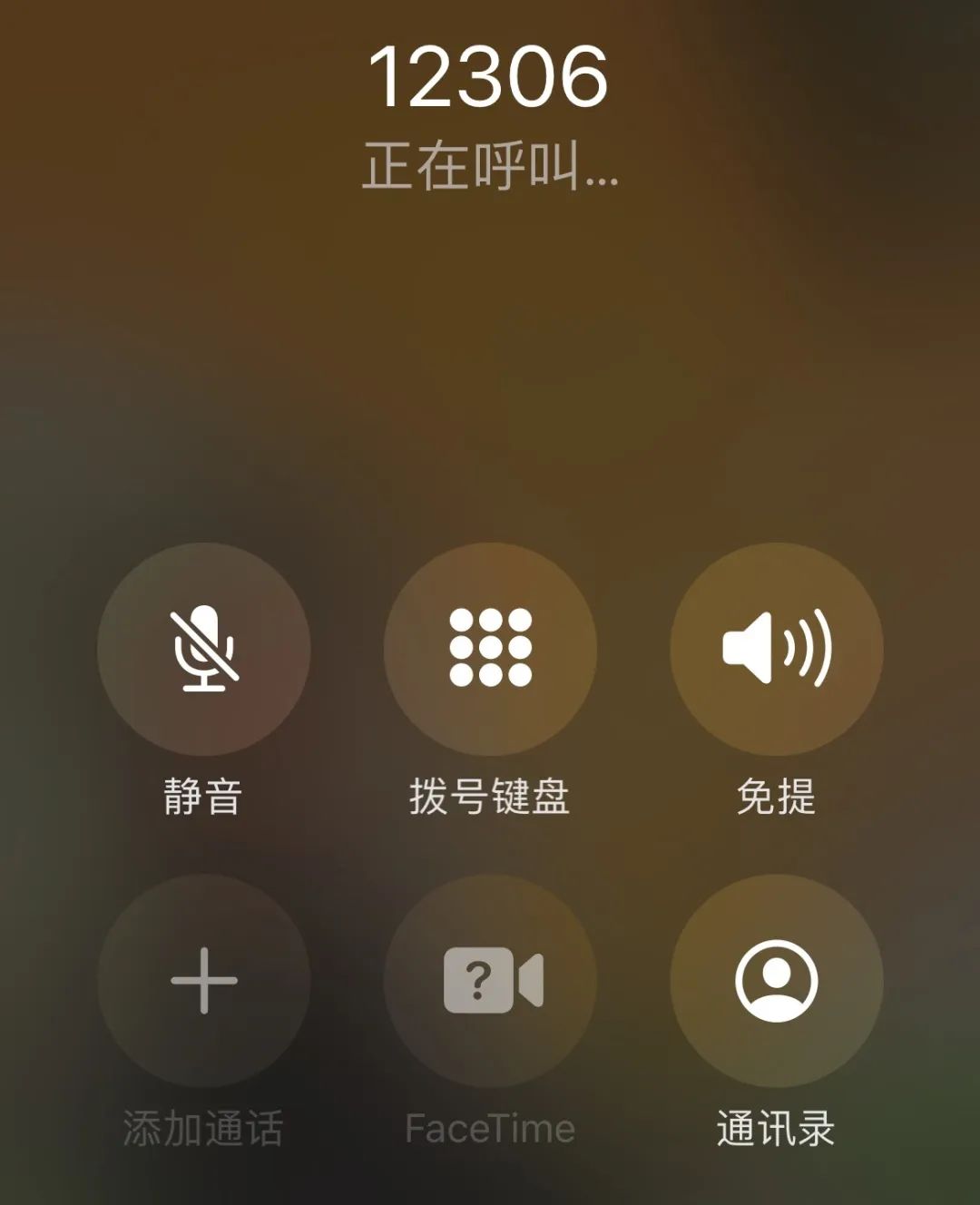Select the muted microphone symbol
The width and height of the screenshot is (980, 1205).
click(x=201, y=647)
